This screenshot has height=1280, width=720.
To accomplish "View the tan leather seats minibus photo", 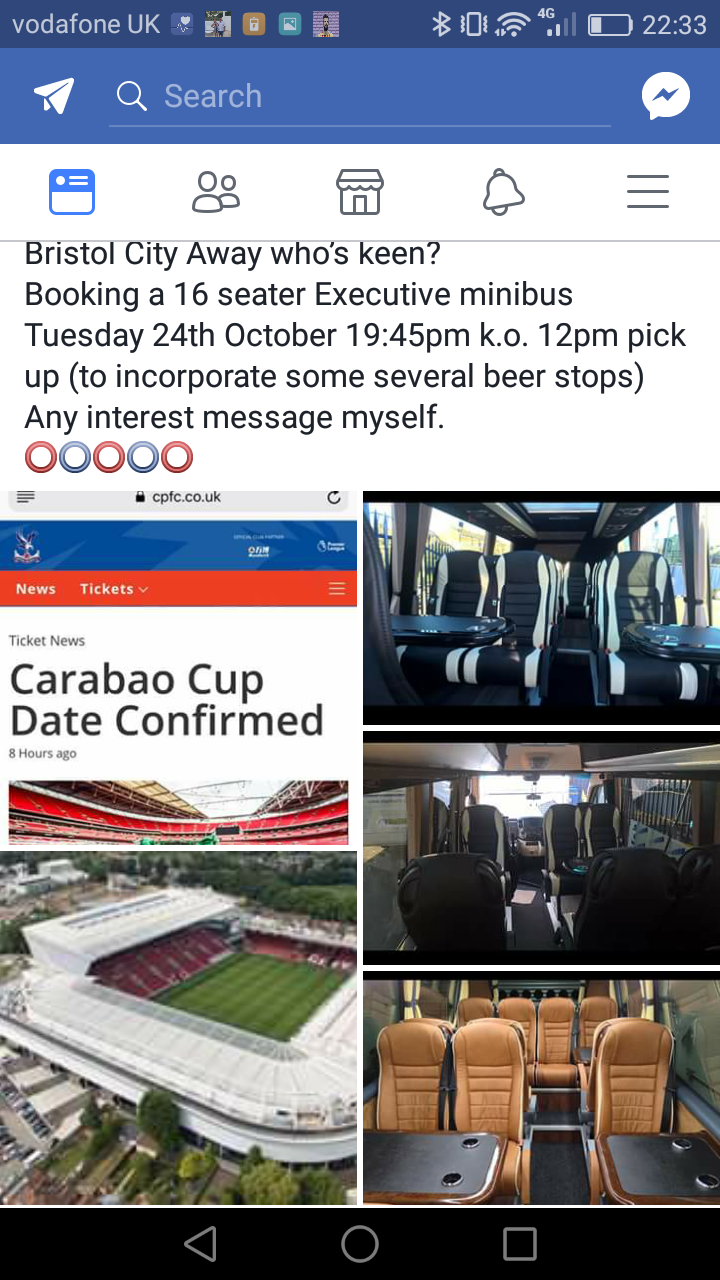I will [541, 1088].
